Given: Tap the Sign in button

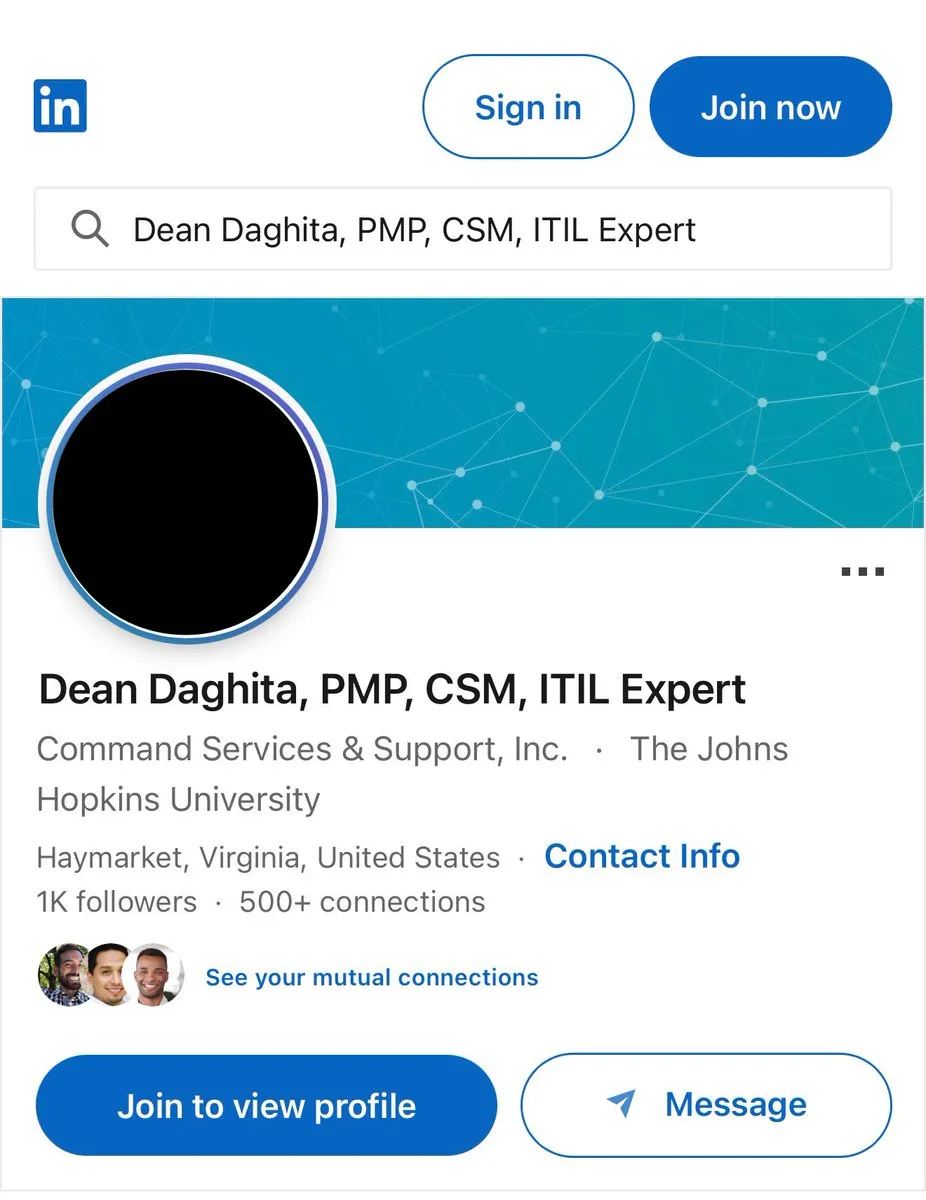Looking at the screenshot, I should [528, 107].
